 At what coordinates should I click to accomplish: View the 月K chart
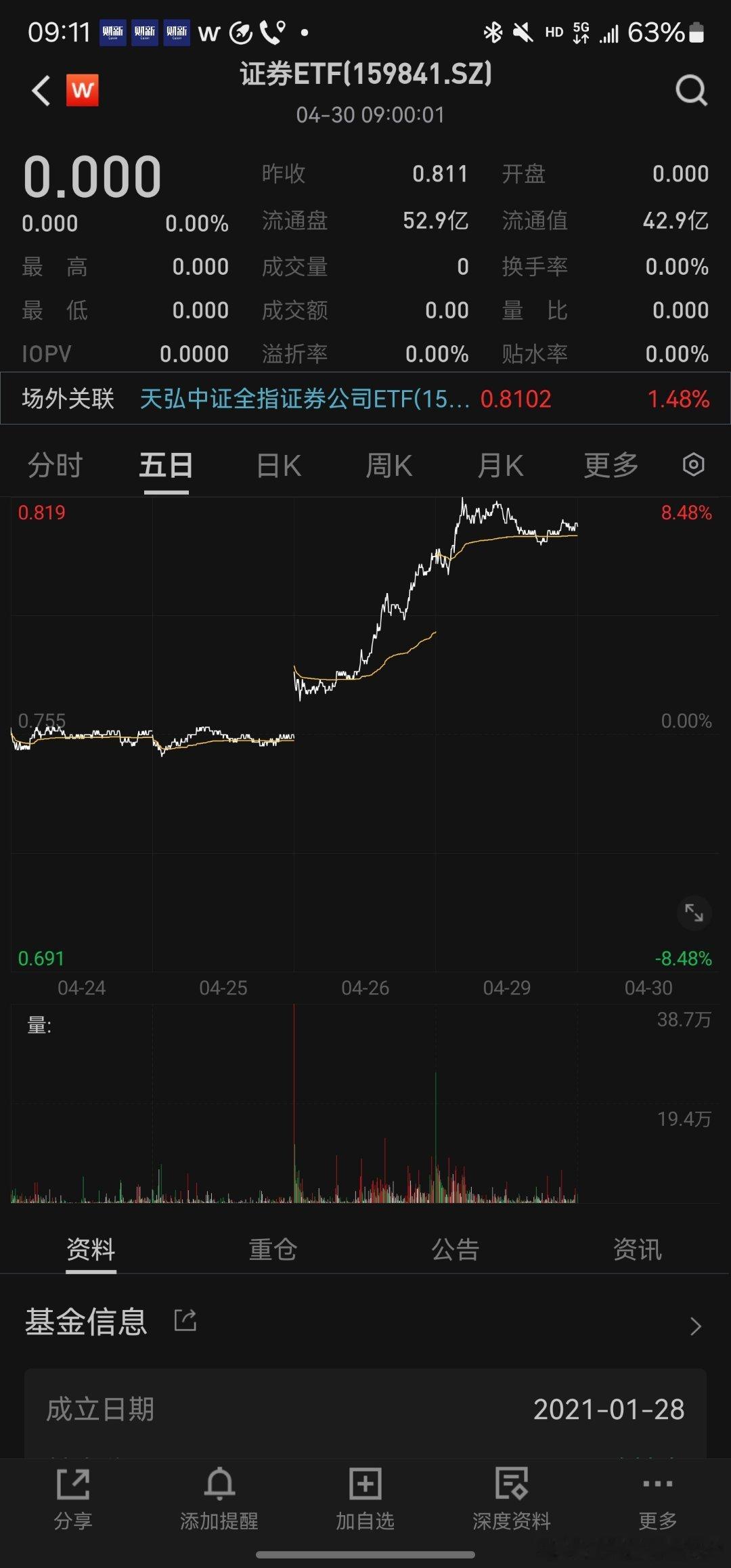(500, 466)
